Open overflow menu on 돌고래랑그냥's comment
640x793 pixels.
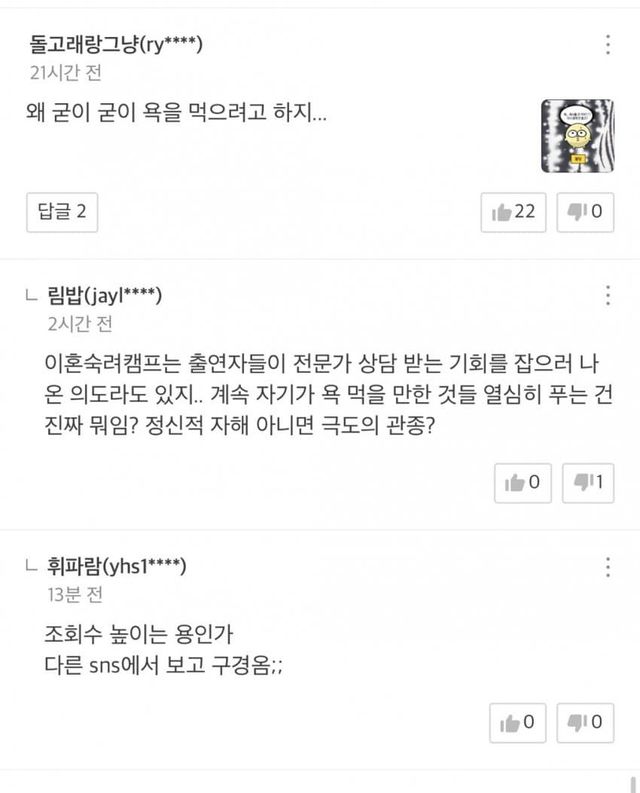(x=608, y=45)
